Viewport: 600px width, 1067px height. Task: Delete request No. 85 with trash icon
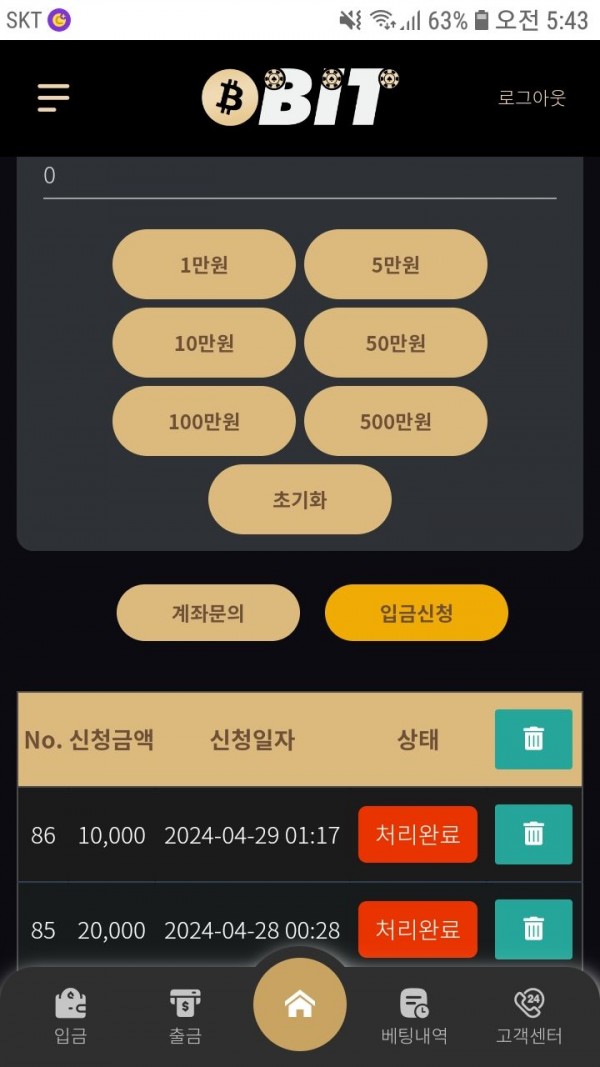tap(533, 929)
